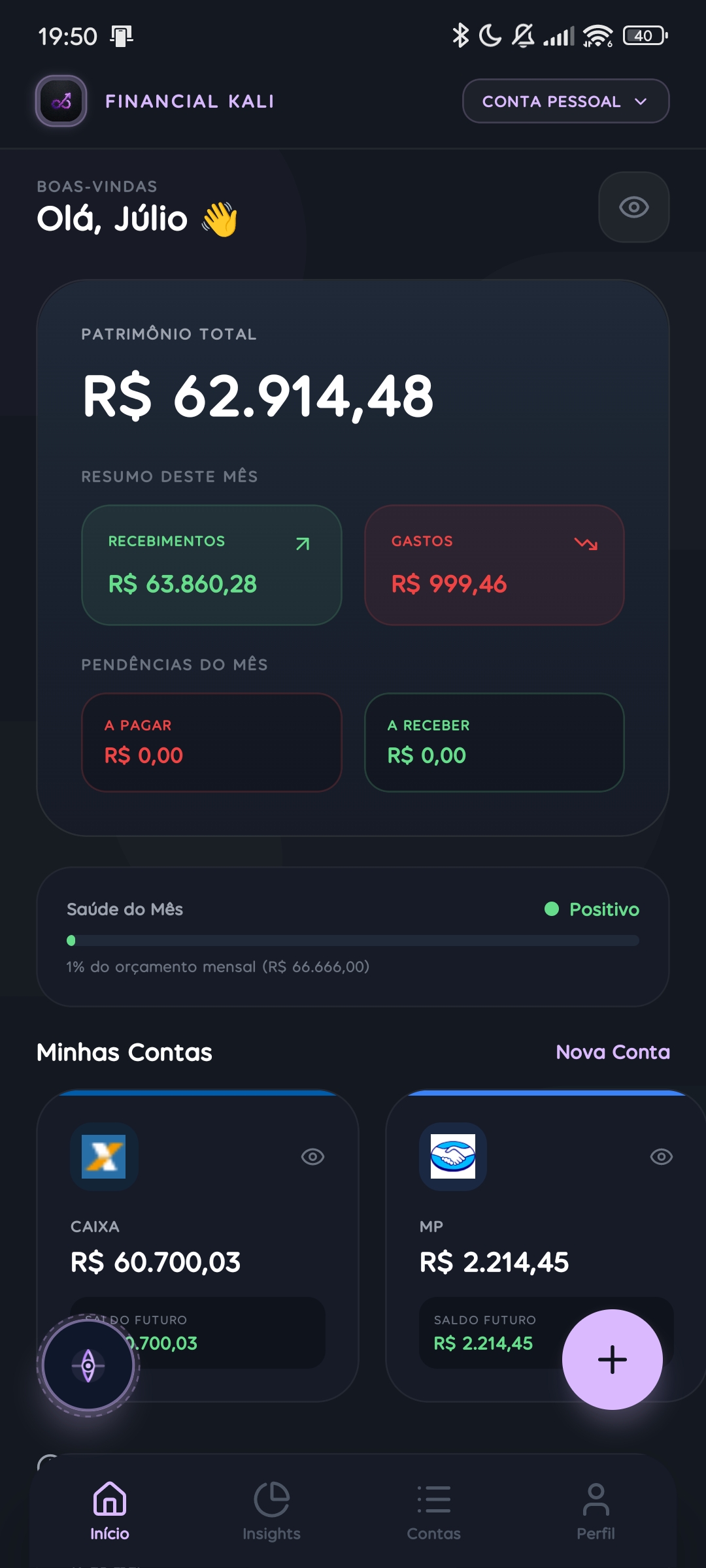Open the Nova Conta link

[613, 1052]
